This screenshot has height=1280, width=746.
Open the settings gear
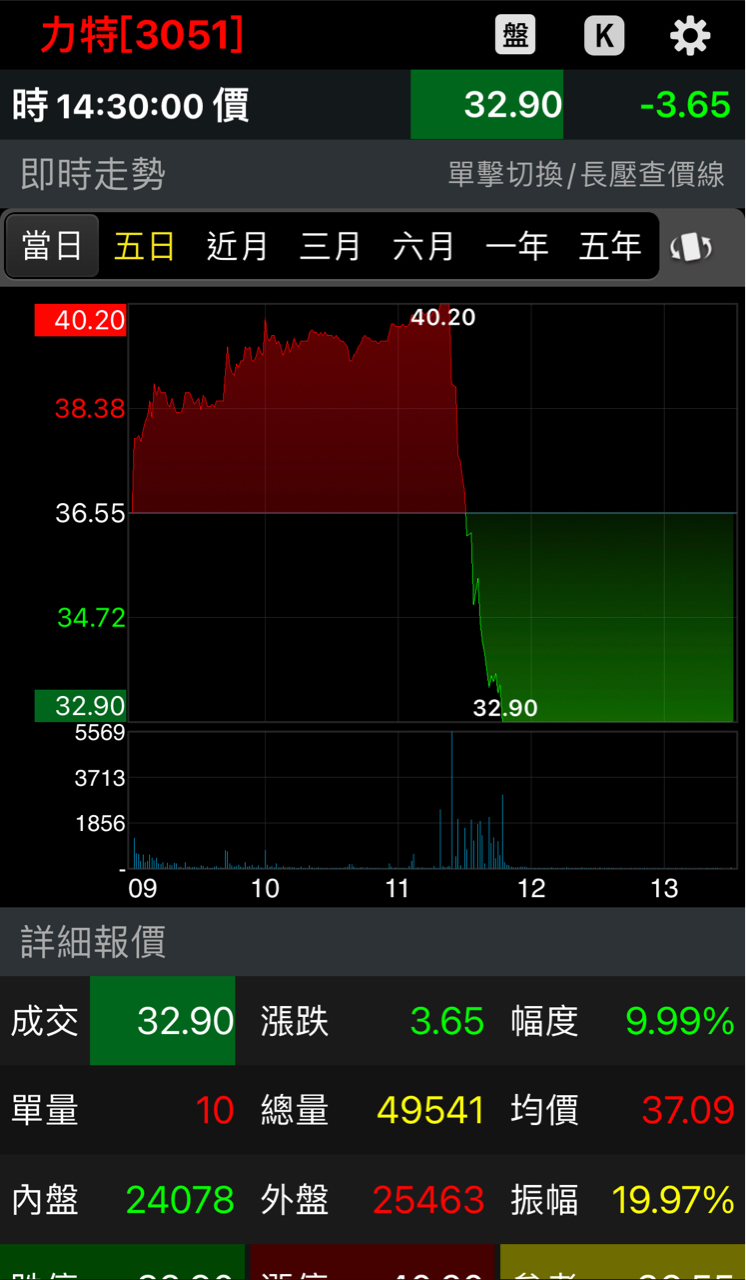(690, 36)
